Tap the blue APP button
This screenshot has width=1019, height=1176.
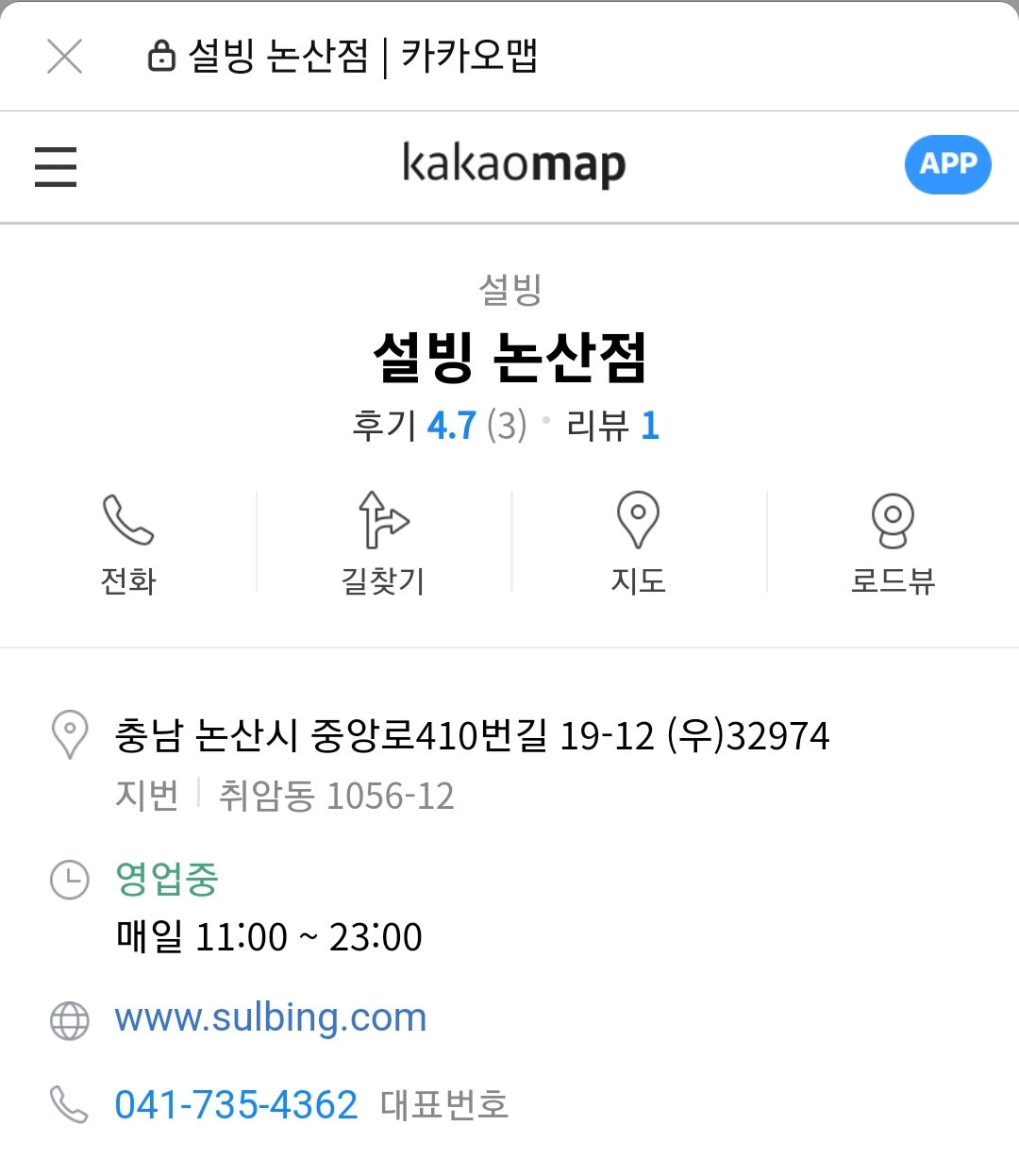point(947,164)
